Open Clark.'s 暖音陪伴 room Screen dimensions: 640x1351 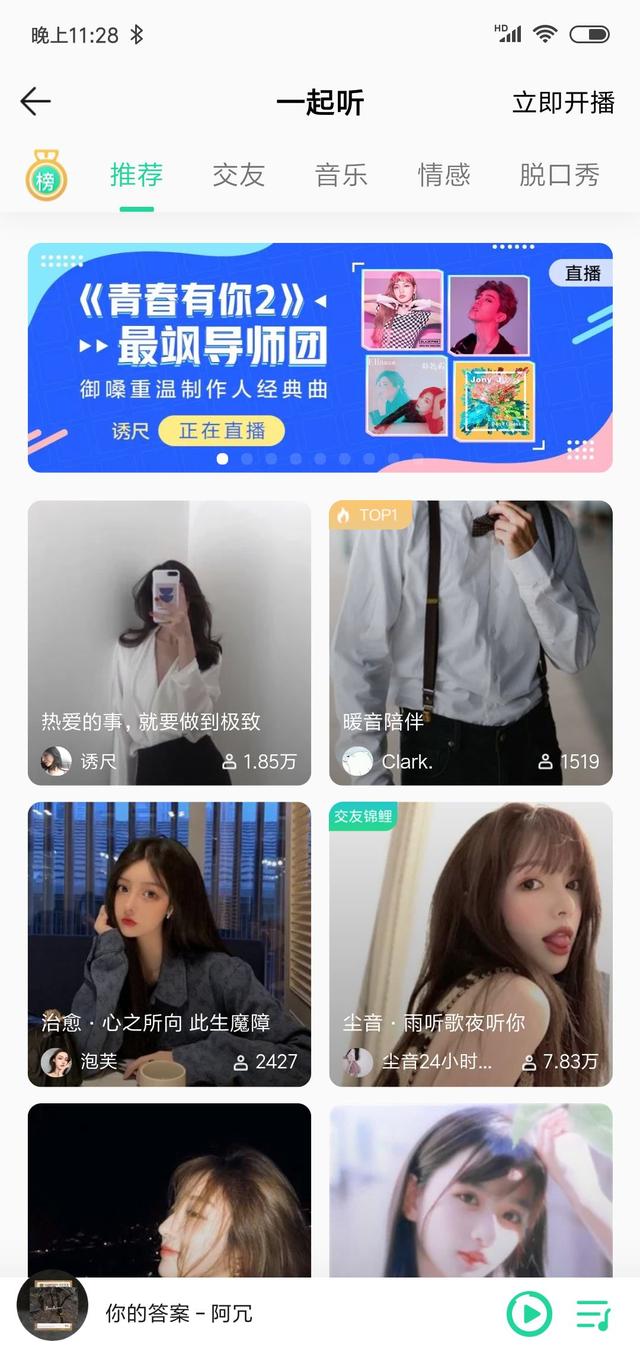coord(471,643)
